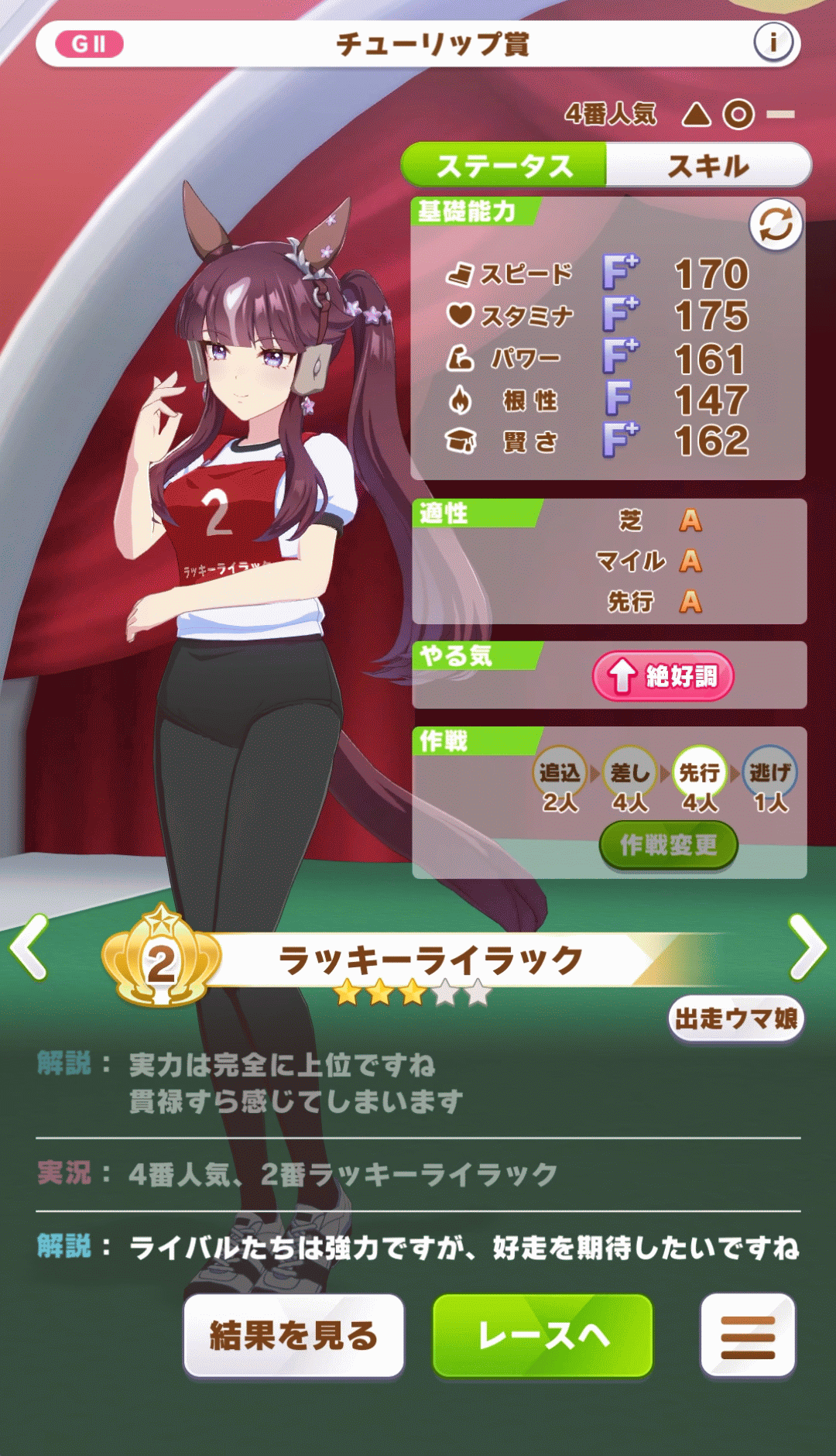The width and height of the screenshot is (836, 1456).
Task: Switch to the スキル tab
Action: coord(708,165)
